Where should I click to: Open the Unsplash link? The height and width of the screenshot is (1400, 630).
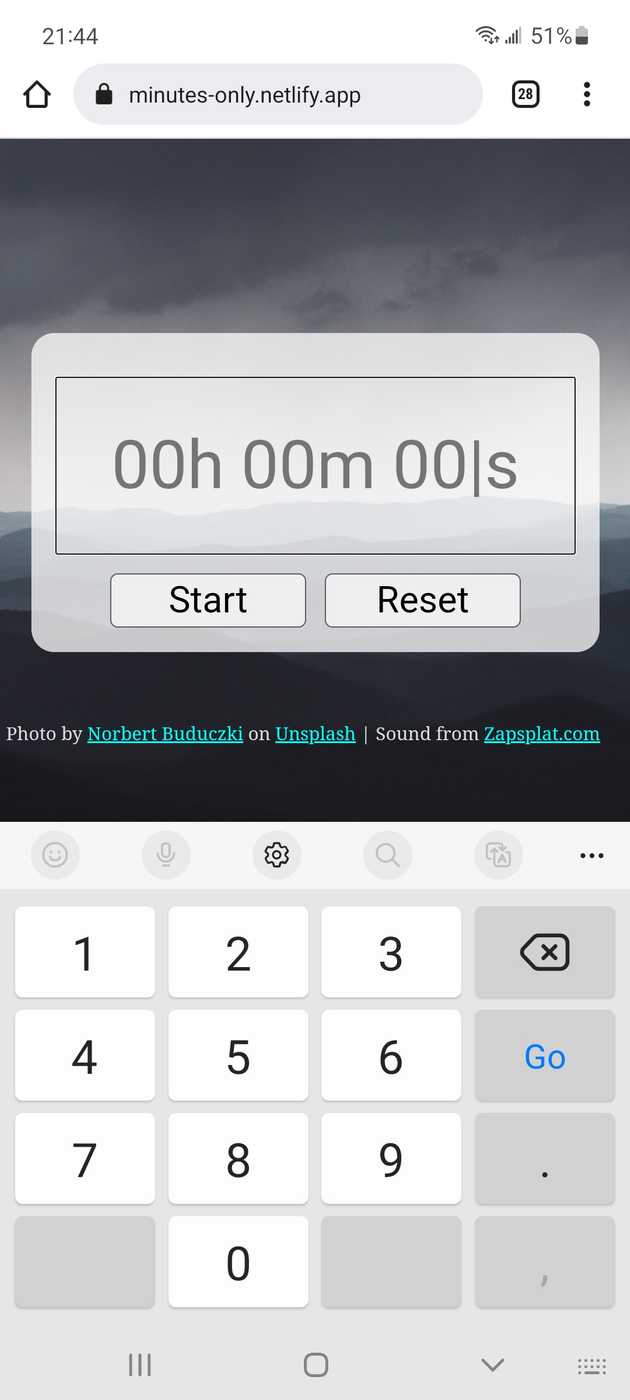click(x=315, y=734)
